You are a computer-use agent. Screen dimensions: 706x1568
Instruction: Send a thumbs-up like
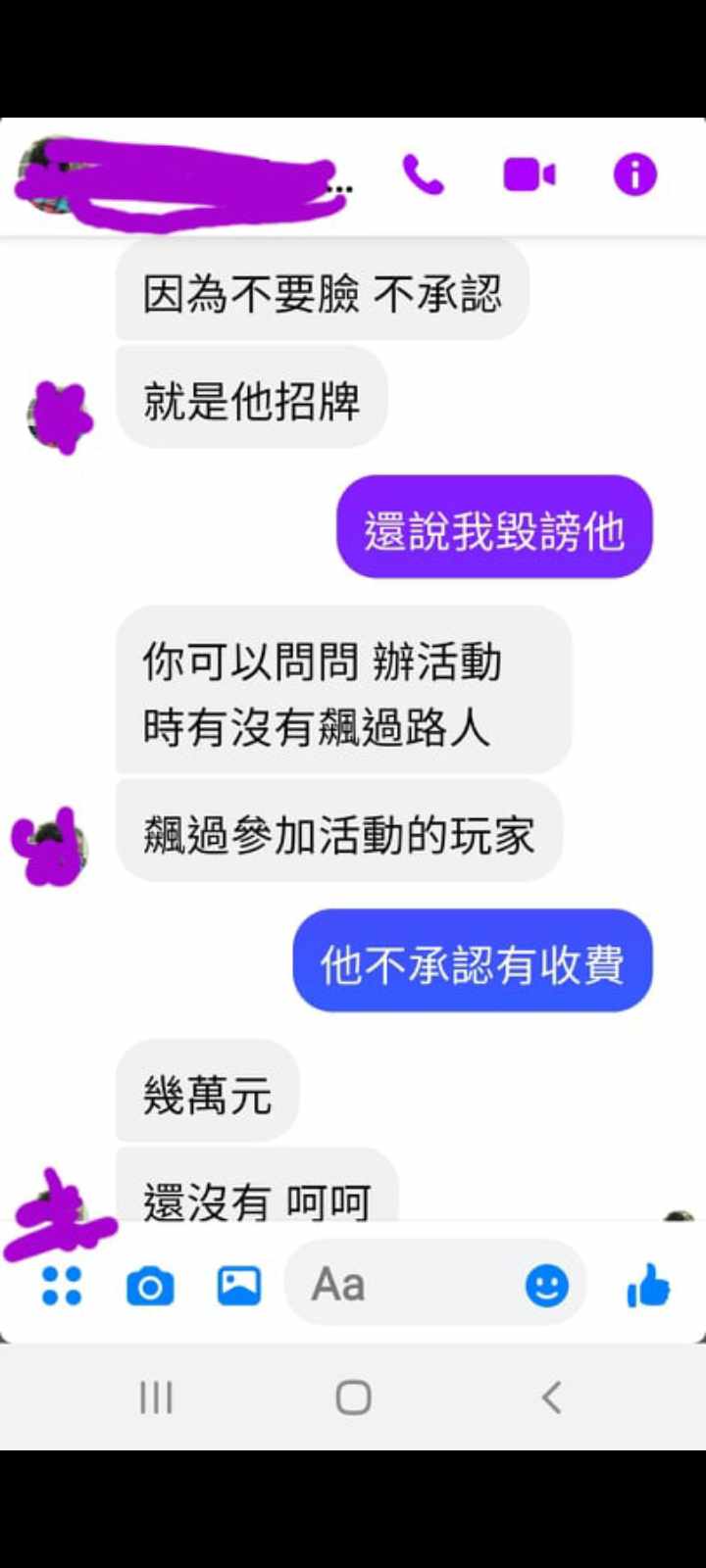648,1285
